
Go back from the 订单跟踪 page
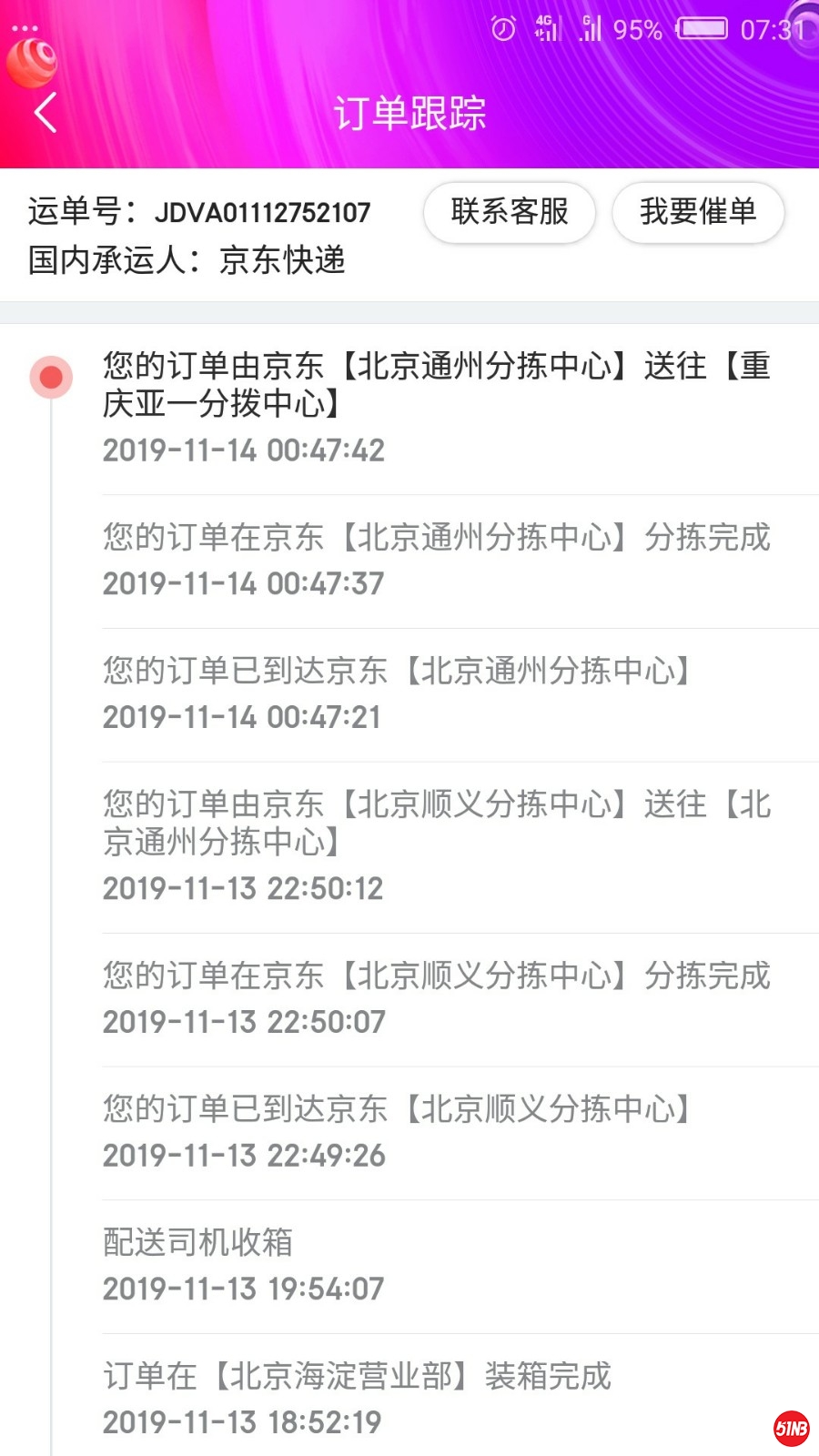(45, 113)
